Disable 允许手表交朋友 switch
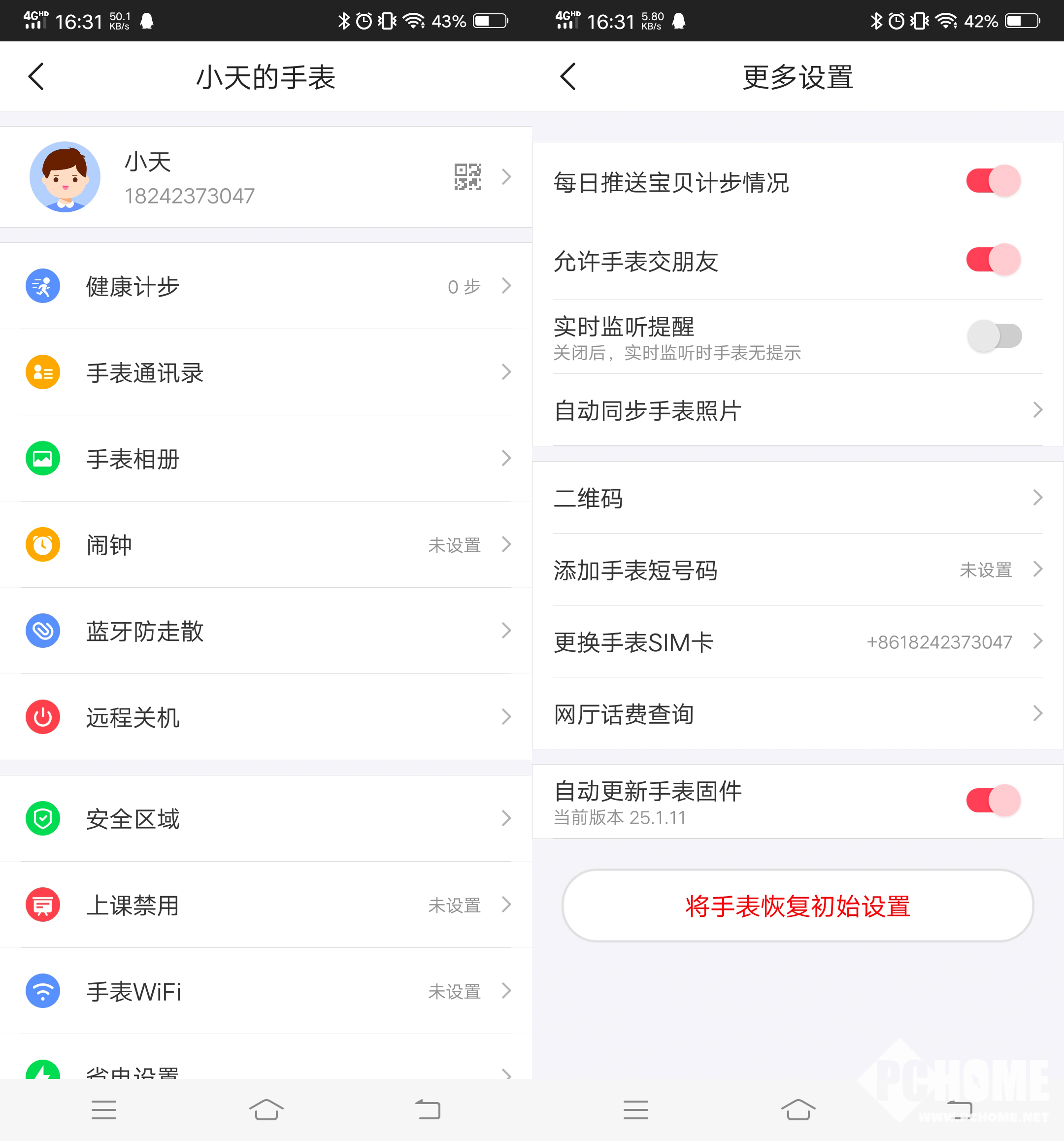1064x1141 pixels. pyautogui.click(x=993, y=260)
